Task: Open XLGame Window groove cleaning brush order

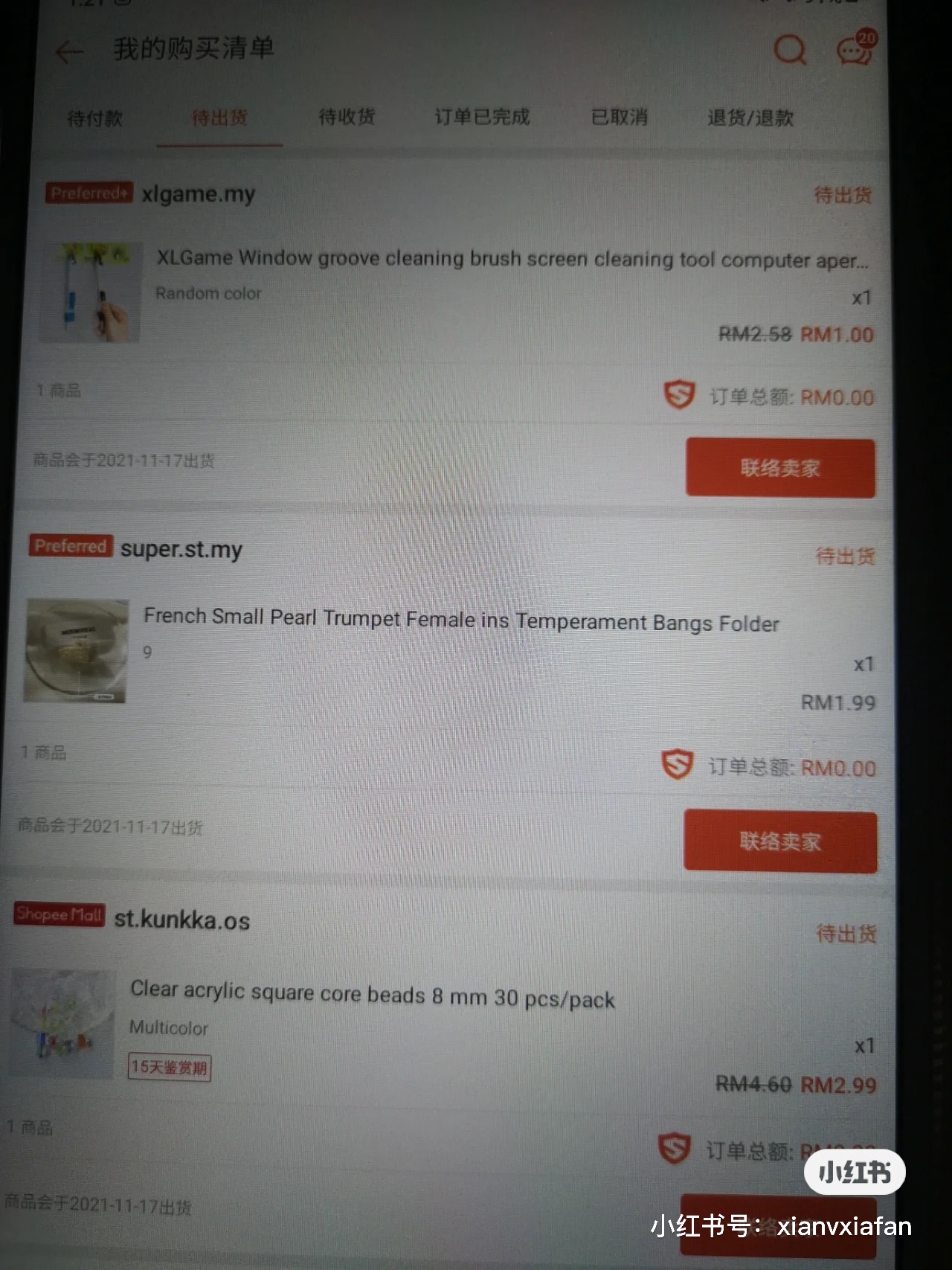Action: (x=512, y=259)
